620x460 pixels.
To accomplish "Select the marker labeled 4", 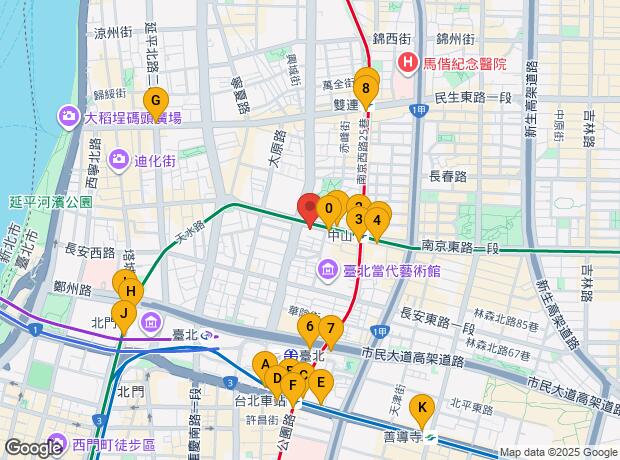I will 377,220.
